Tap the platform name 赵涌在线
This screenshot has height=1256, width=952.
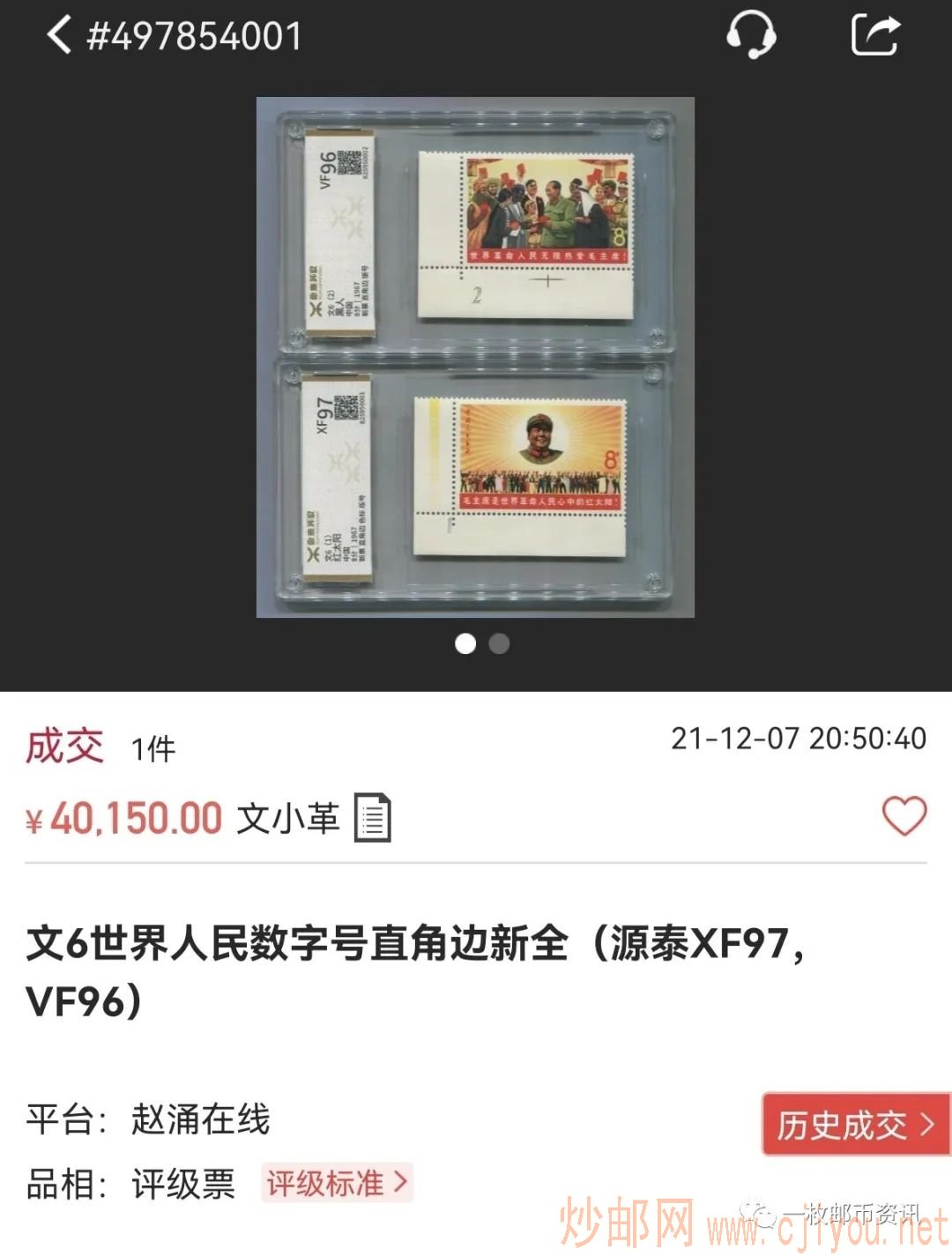[x=200, y=1119]
